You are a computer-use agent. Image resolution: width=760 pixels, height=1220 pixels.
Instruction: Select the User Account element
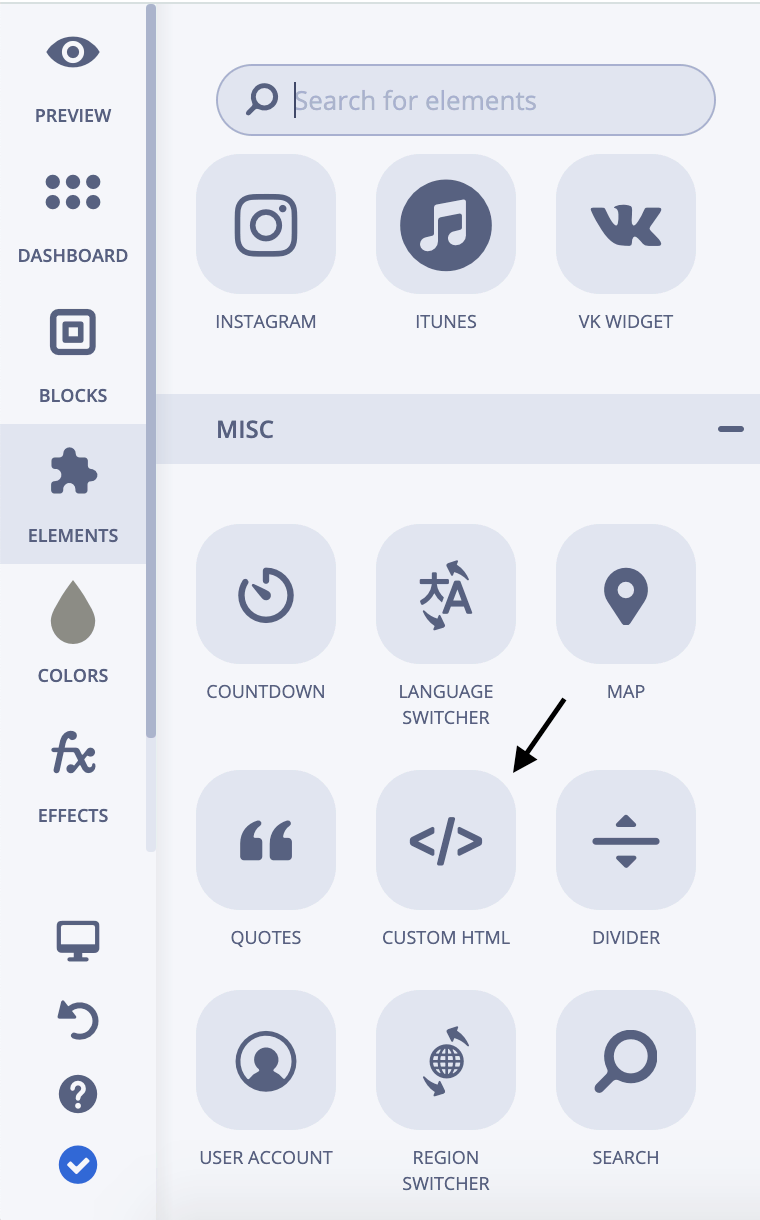coord(266,1060)
